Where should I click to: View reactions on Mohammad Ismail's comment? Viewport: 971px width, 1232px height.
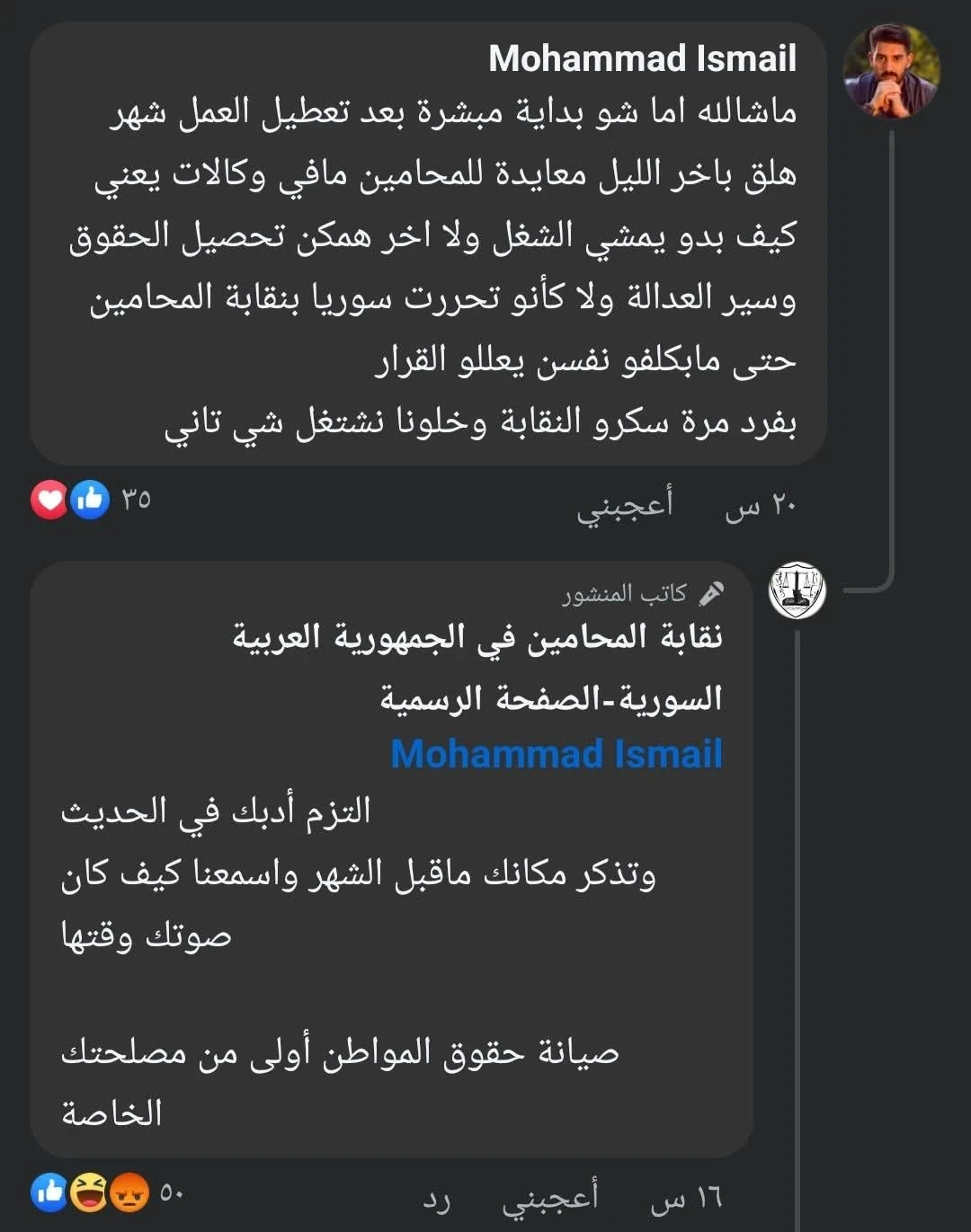(x=90, y=500)
